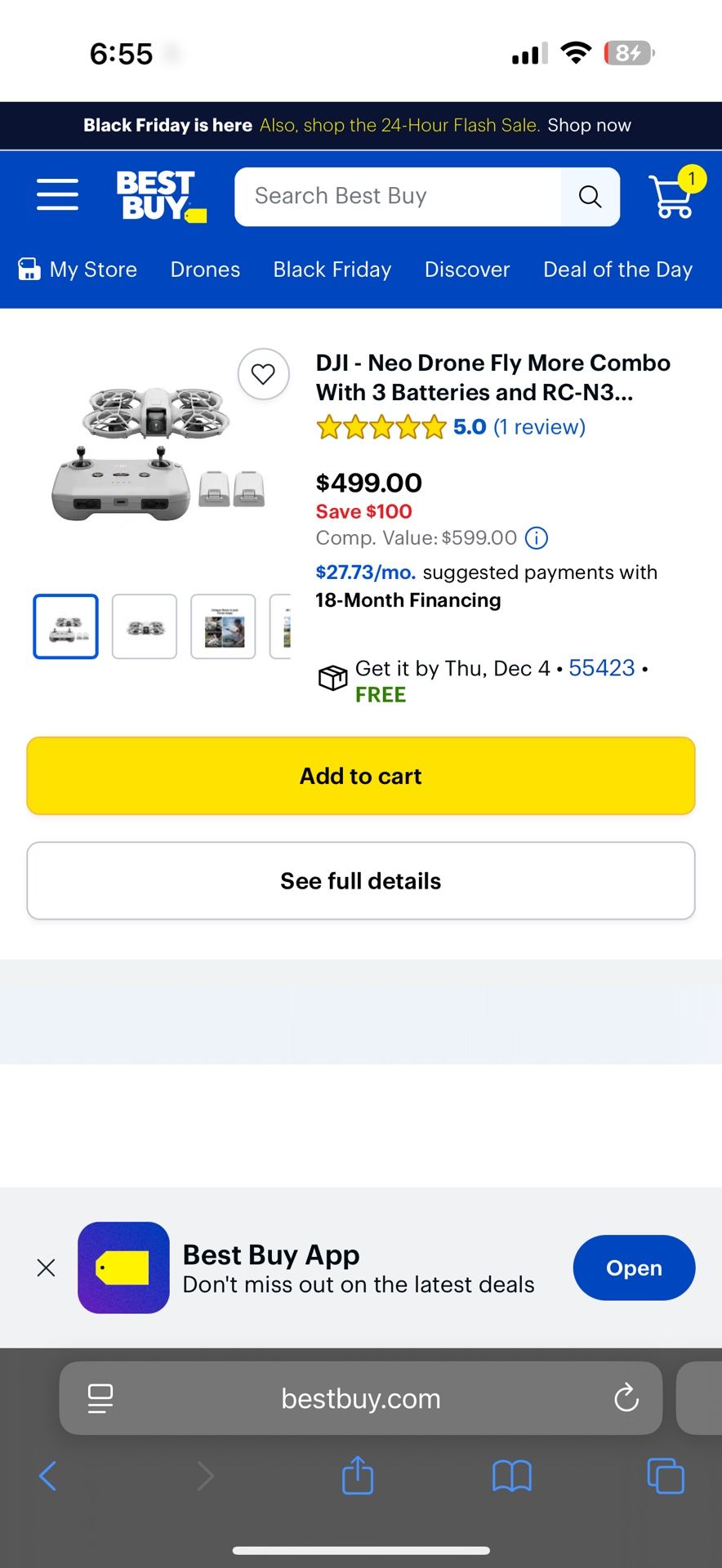Select the third product thumbnail
Viewport: 722px width, 1568px height.
point(223,626)
